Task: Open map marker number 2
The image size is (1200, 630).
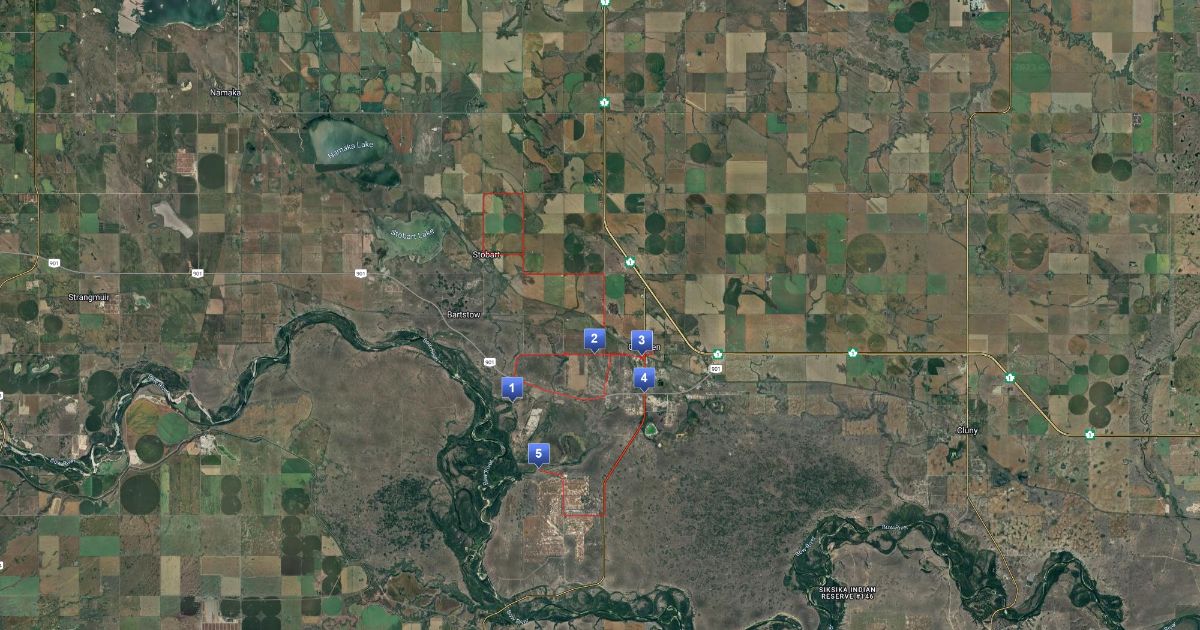Action: click(x=594, y=339)
